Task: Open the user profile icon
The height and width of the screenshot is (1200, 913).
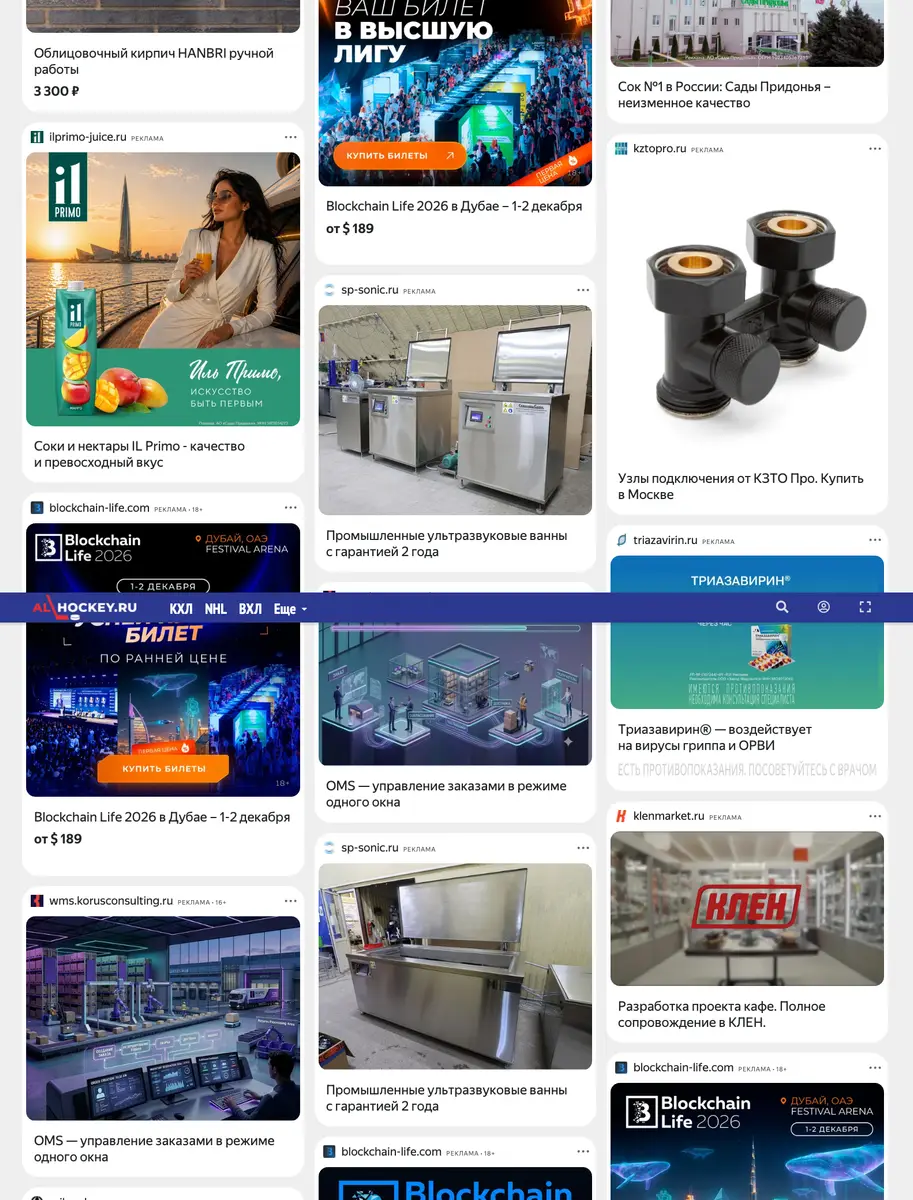Action: tap(823, 607)
